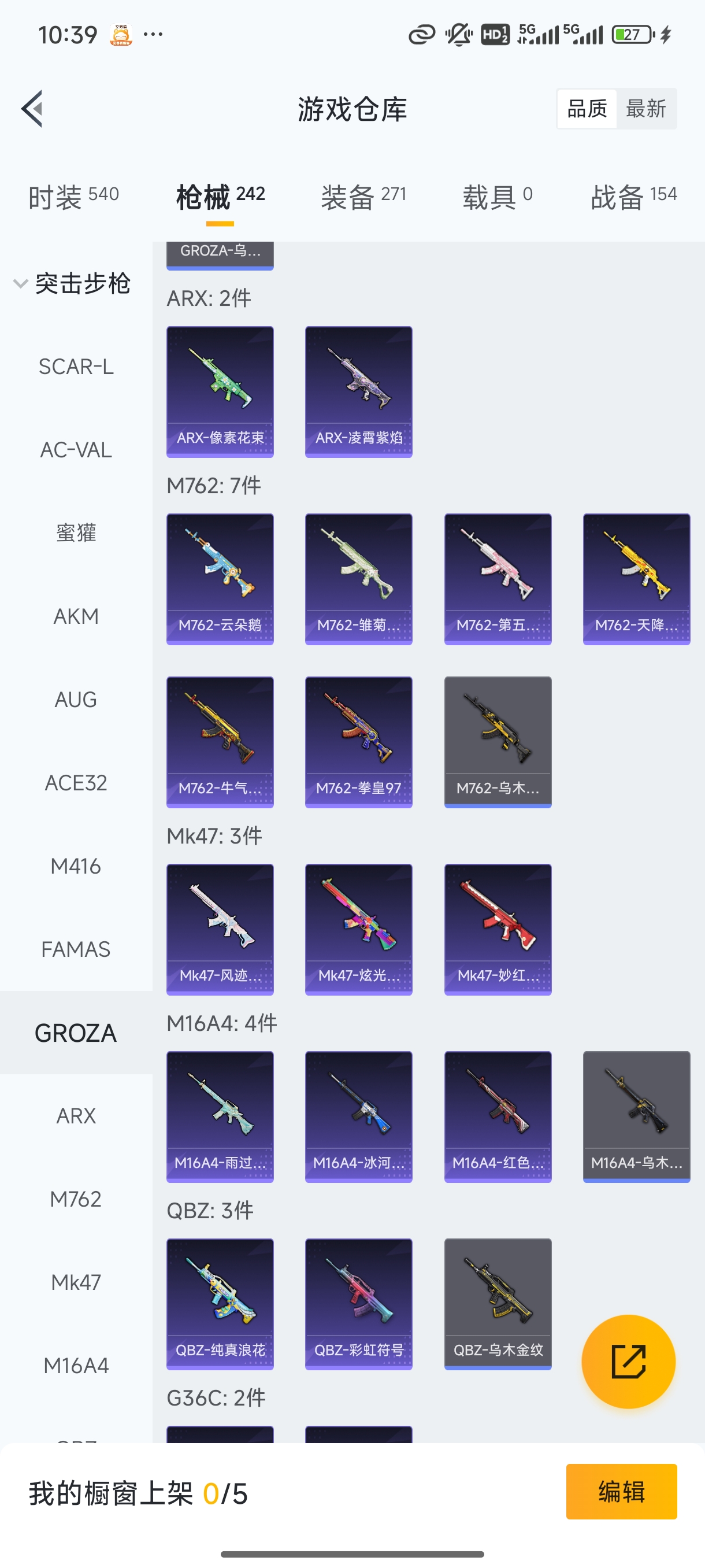
Task: View the QBZ-彩虹符号 skin
Action: (x=359, y=1304)
